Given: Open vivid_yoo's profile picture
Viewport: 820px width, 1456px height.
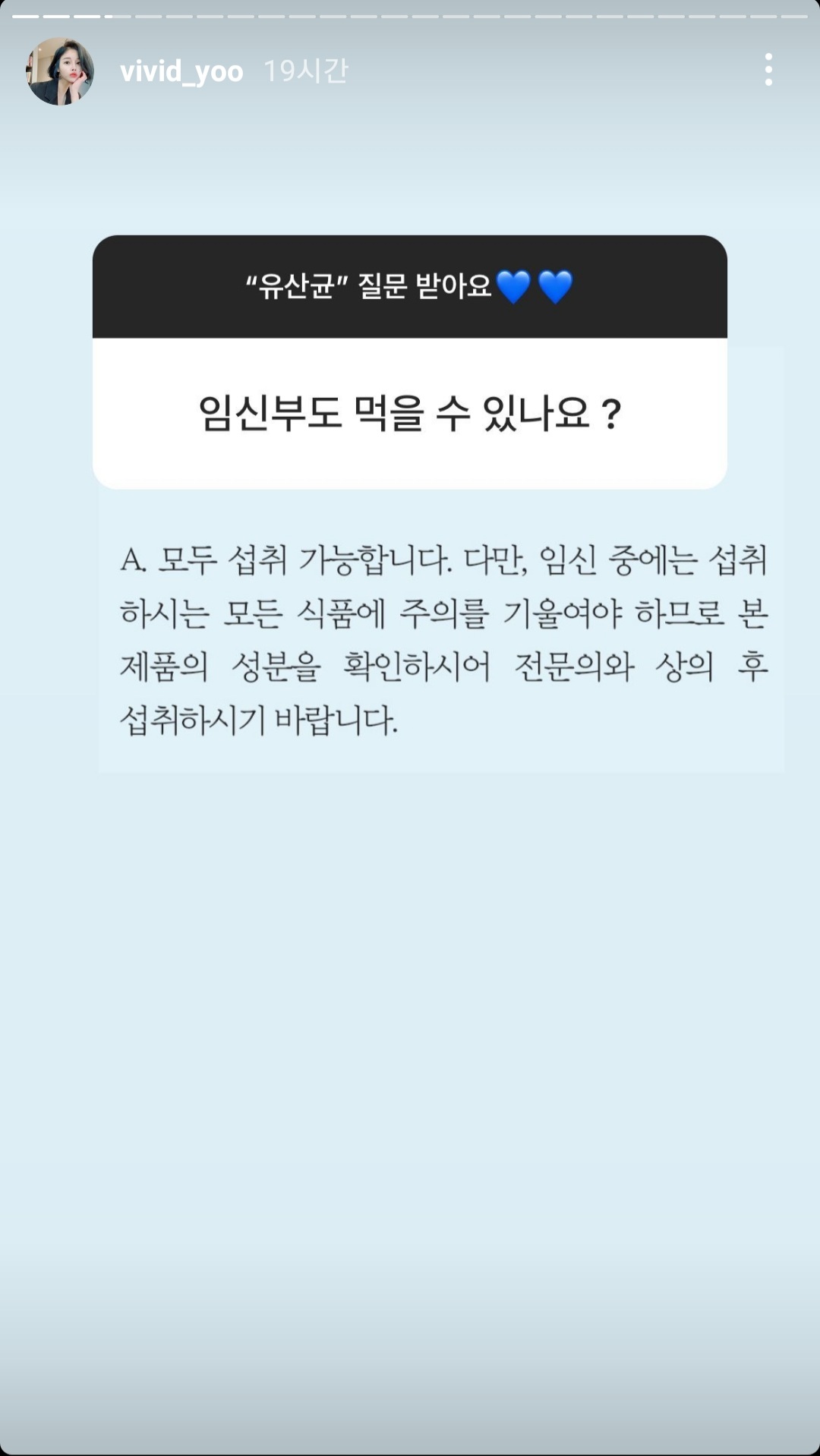Looking at the screenshot, I should pyautogui.click(x=60, y=71).
